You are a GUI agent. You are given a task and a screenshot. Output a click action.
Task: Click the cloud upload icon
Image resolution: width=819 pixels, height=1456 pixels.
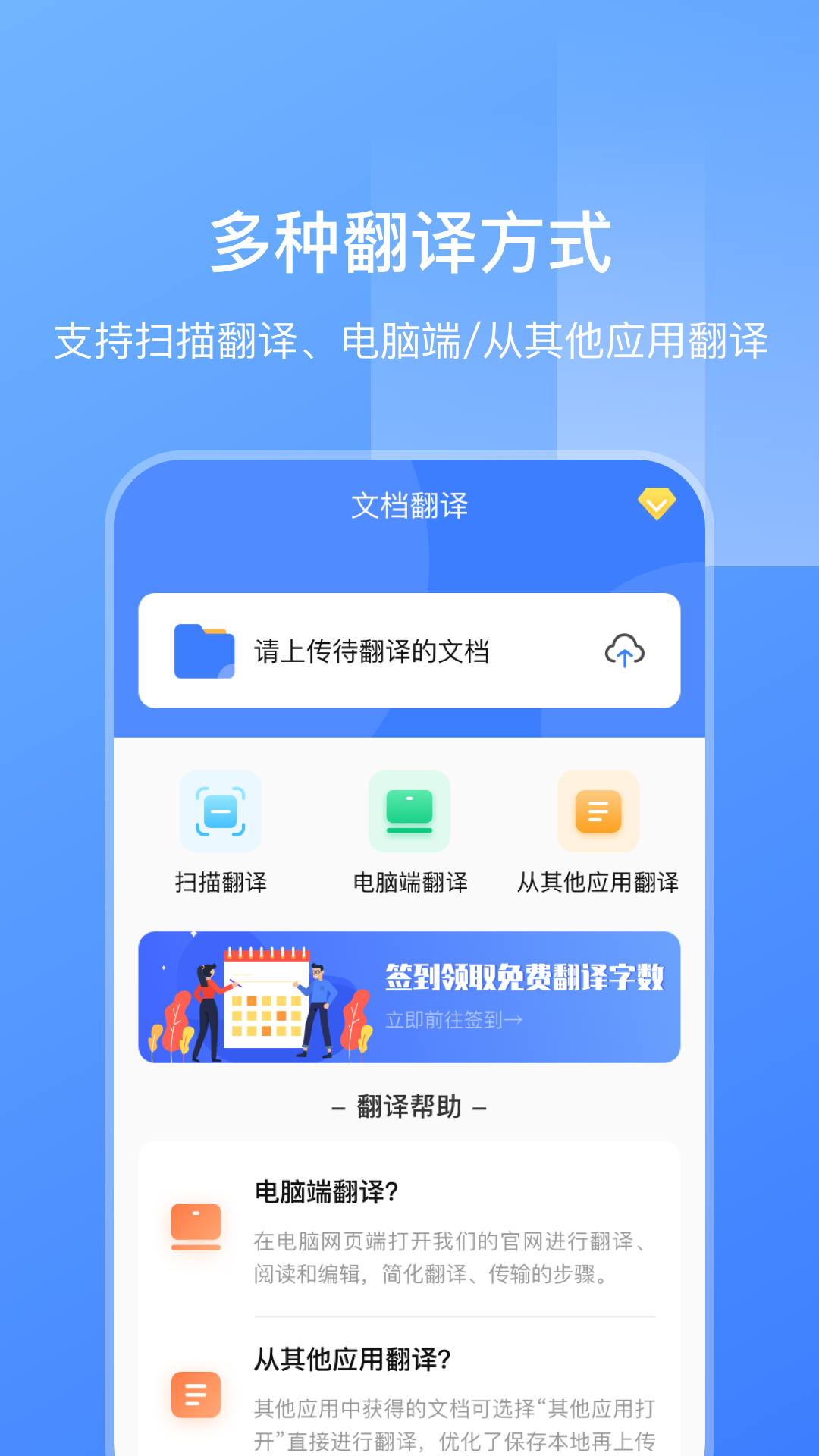623,652
